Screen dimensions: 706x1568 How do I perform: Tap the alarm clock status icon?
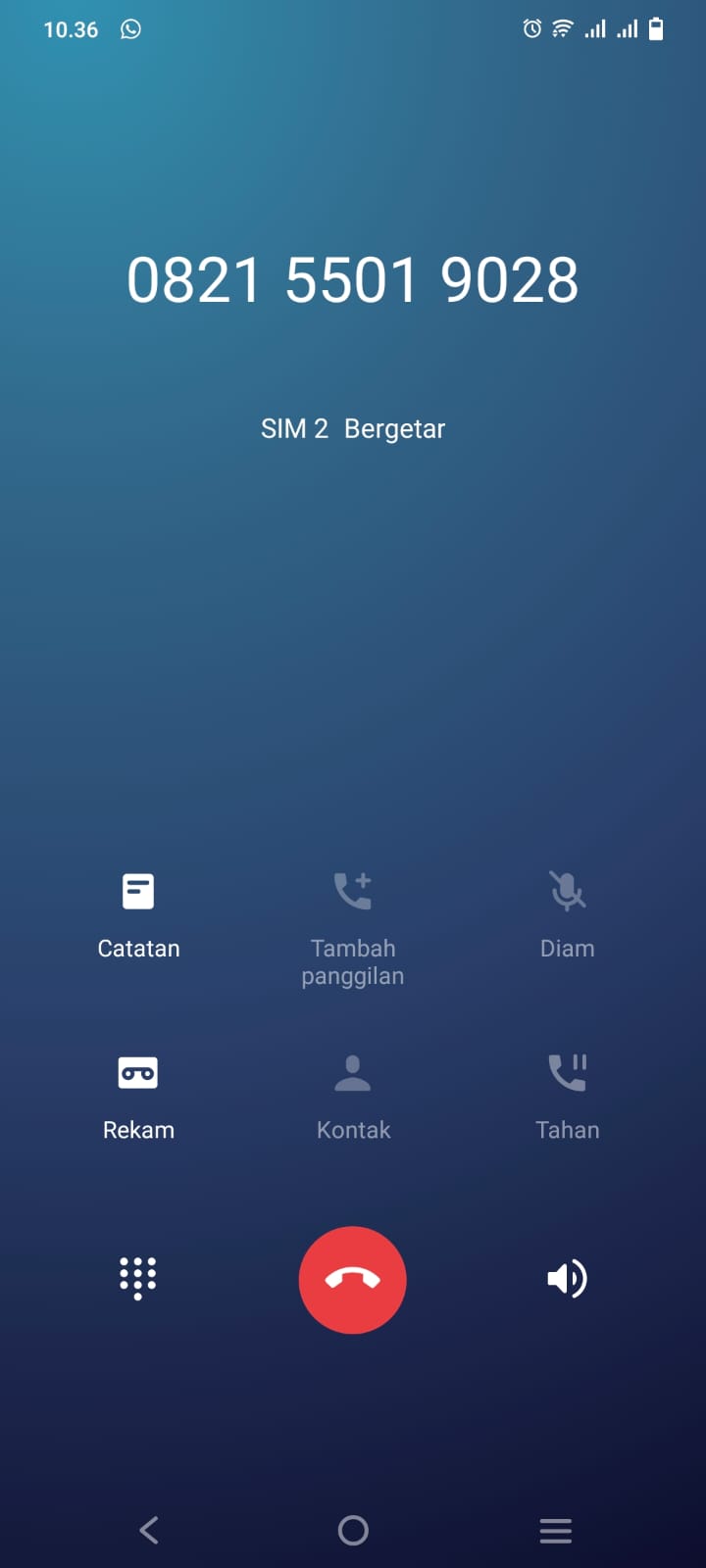(x=530, y=29)
